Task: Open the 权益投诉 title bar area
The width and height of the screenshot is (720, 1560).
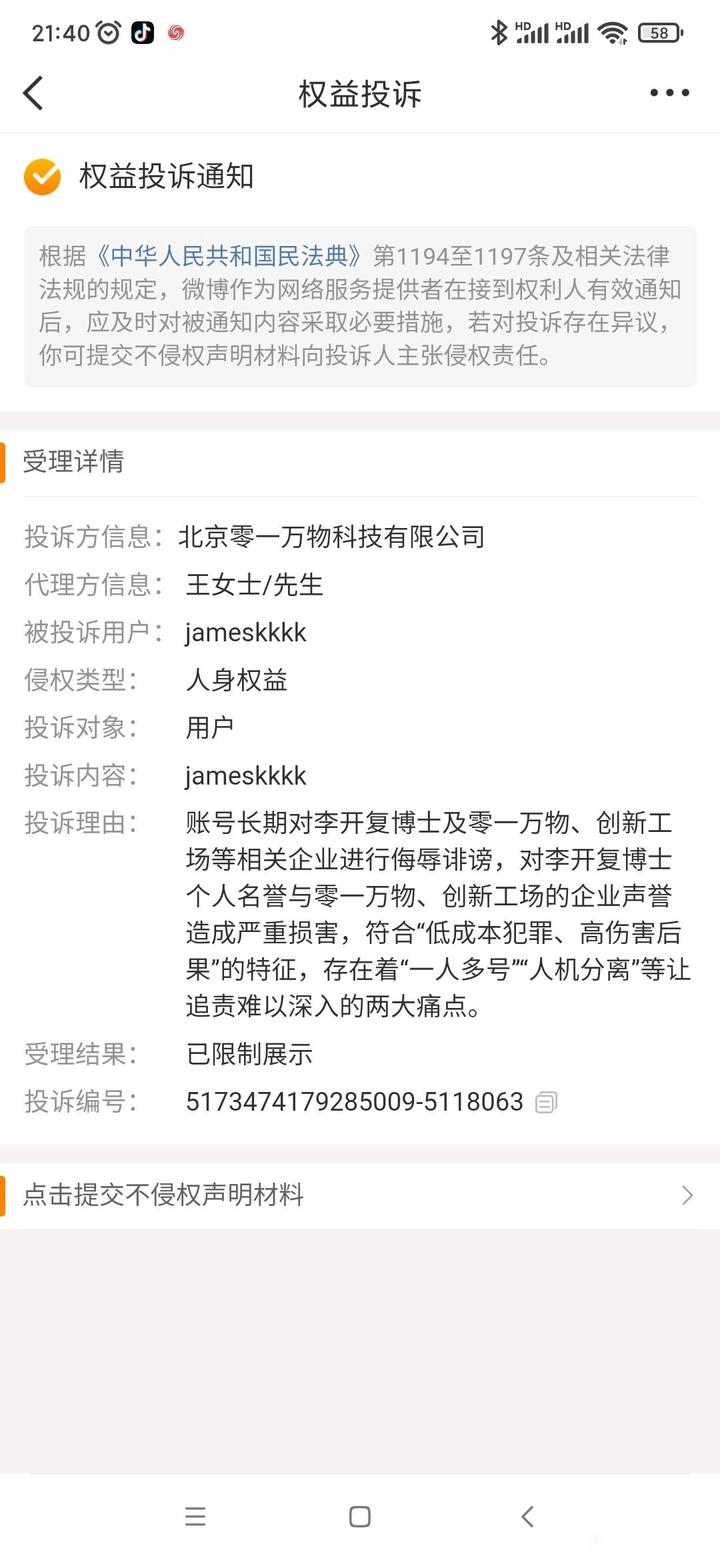Action: point(360,92)
